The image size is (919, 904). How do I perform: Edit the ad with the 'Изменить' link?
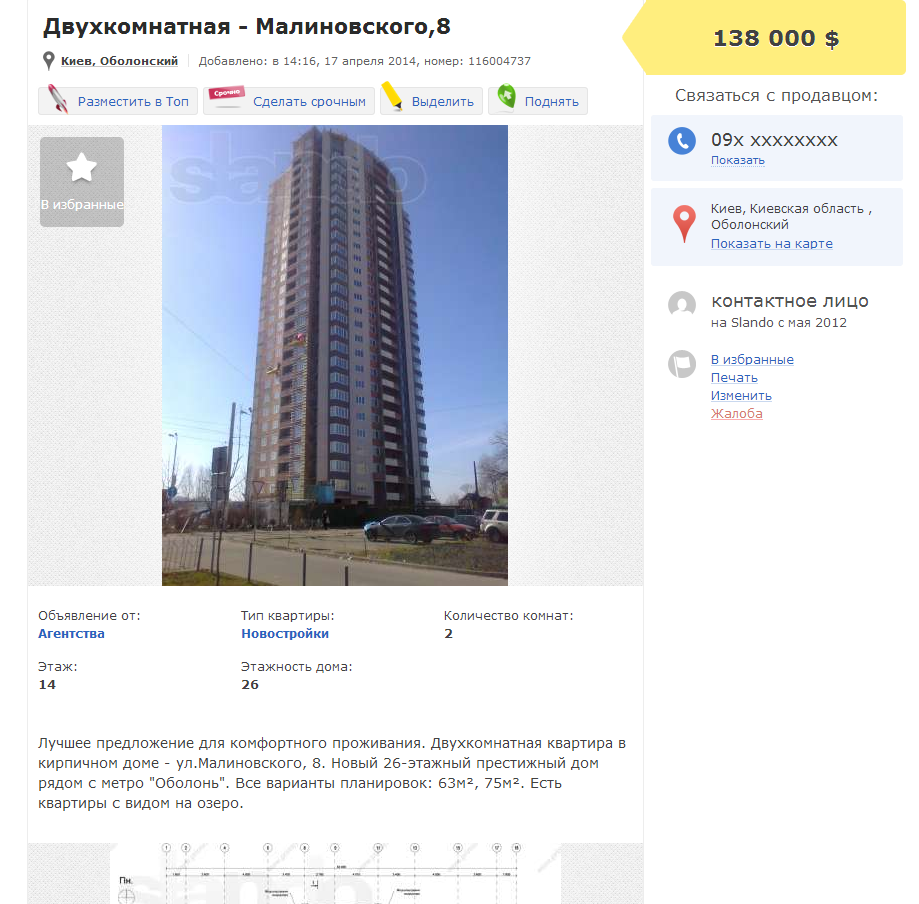[x=741, y=395]
